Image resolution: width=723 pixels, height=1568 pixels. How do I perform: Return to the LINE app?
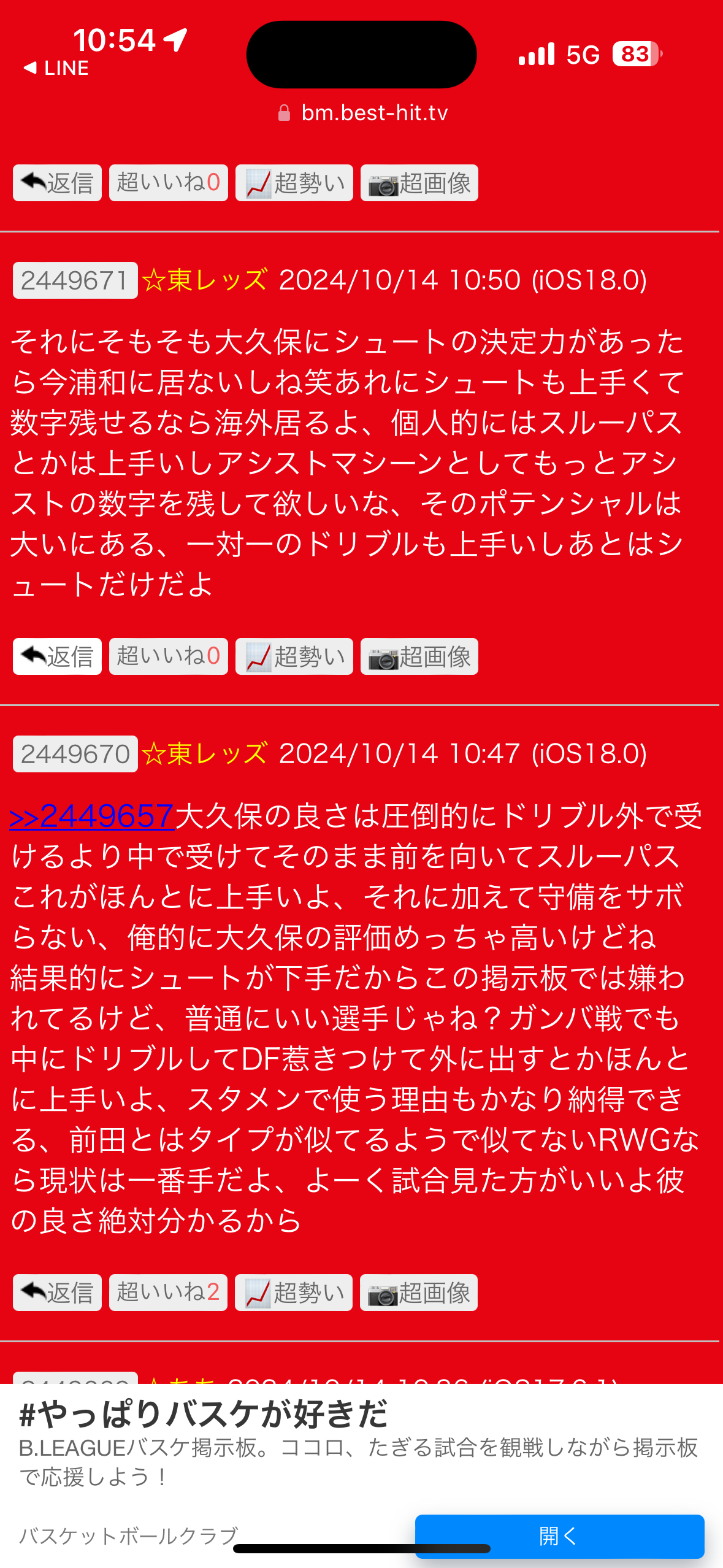(x=56, y=68)
